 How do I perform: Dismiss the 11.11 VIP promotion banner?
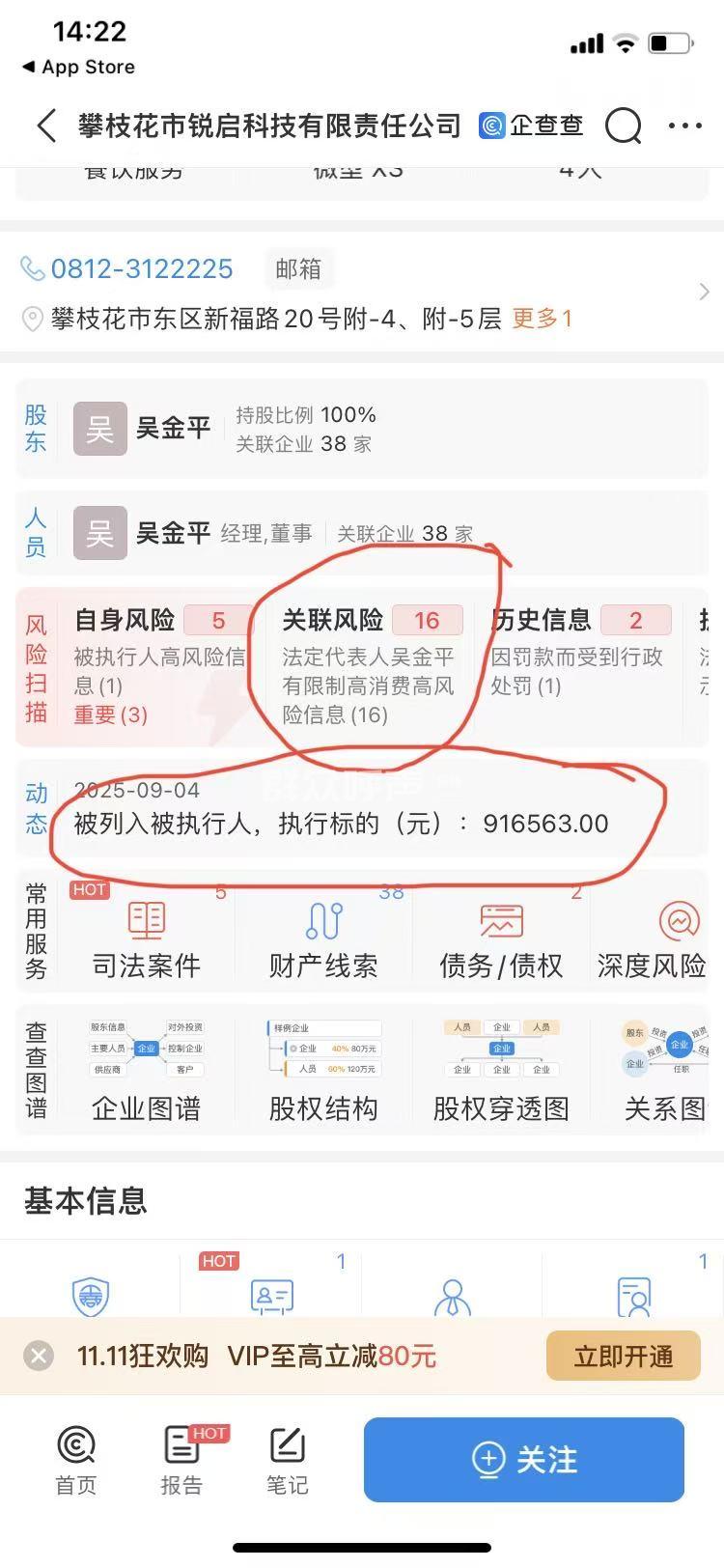(x=39, y=1356)
